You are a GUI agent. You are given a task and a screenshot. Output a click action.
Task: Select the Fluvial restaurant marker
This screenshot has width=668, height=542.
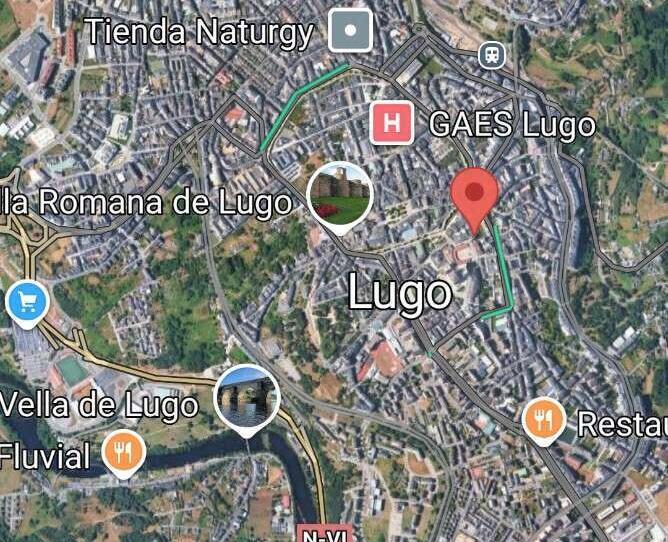click(x=123, y=453)
